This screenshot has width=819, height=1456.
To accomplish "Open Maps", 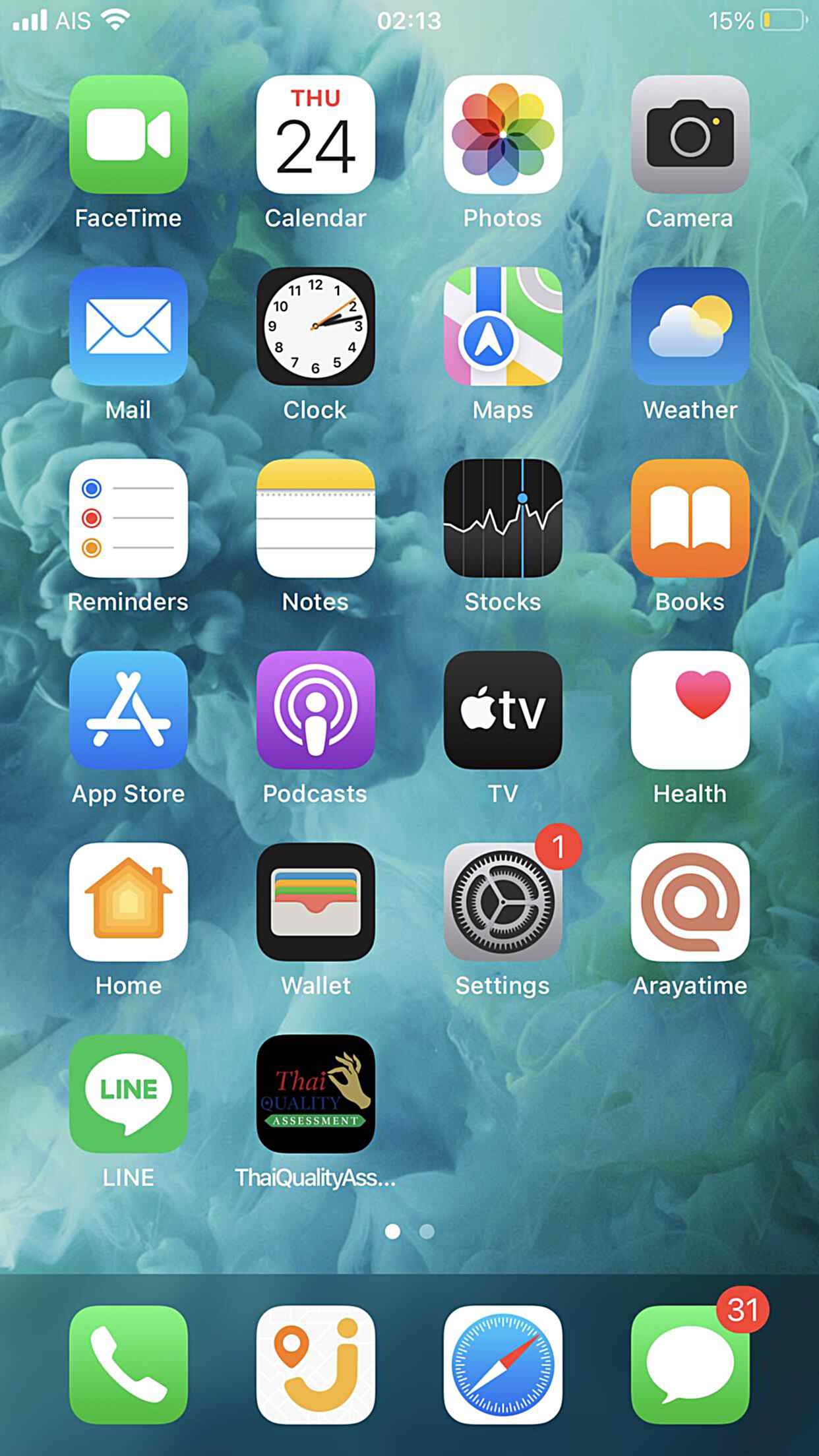I will click(x=502, y=326).
